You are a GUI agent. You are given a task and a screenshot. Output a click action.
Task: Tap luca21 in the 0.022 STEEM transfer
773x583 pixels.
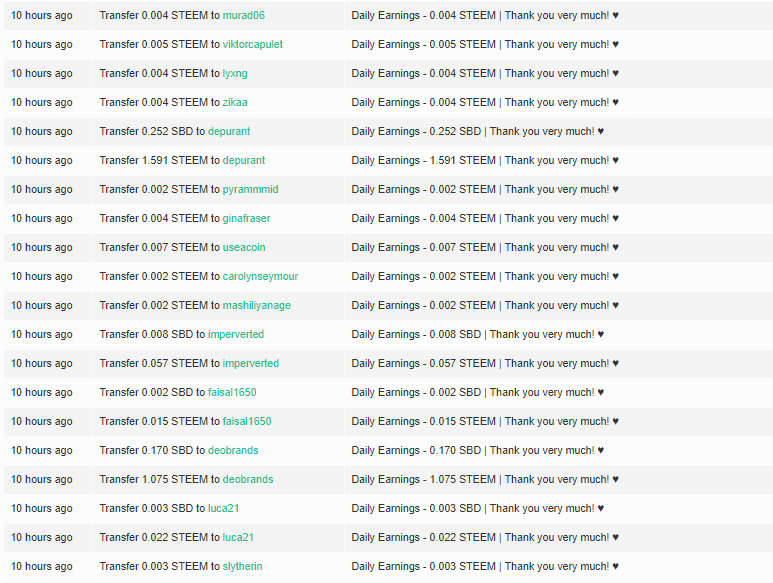click(238, 538)
